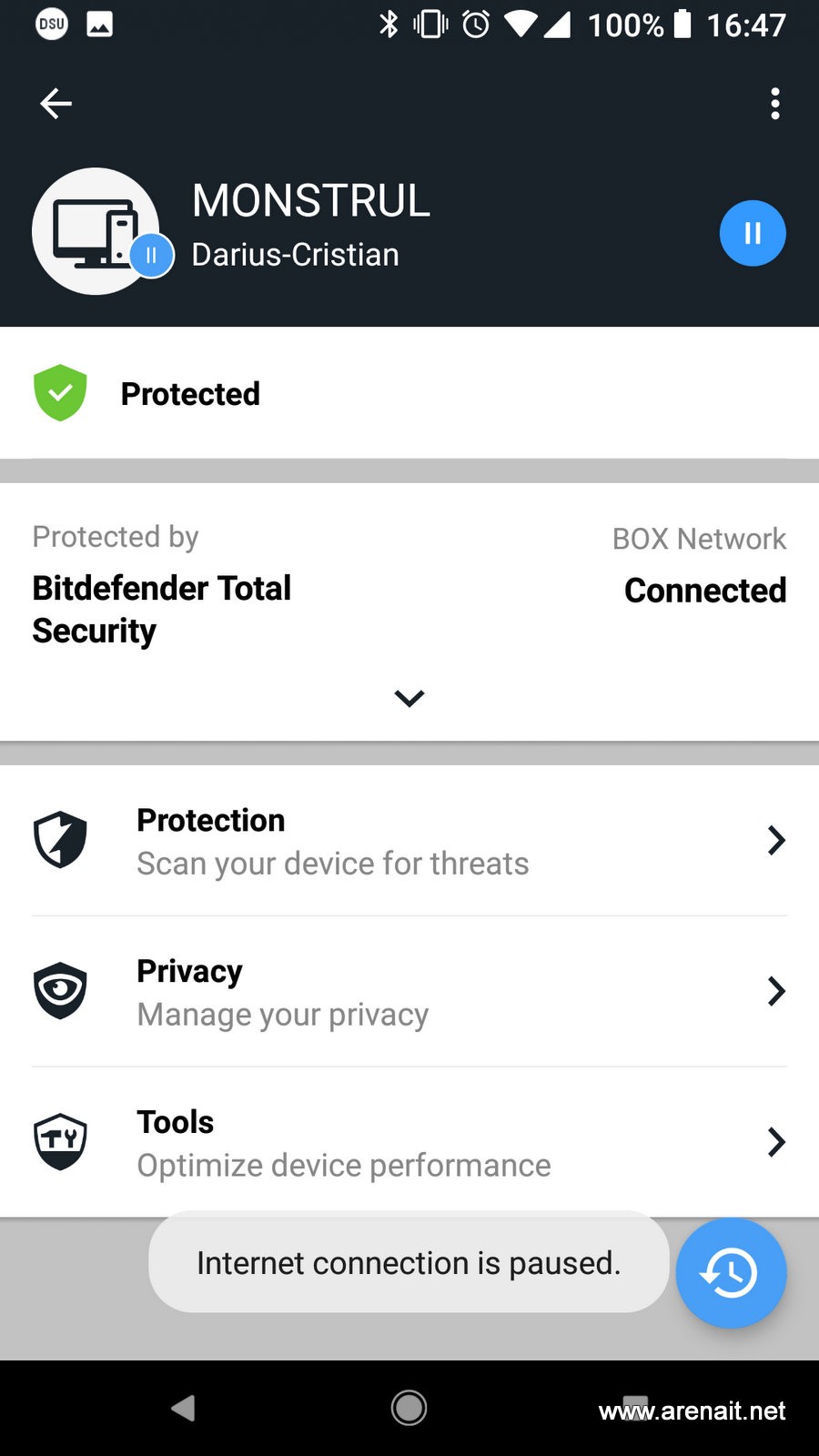The height and width of the screenshot is (1456, 819).
Task: Tap the MONSTRUL device avatar
Action: [x=96, y=231]
